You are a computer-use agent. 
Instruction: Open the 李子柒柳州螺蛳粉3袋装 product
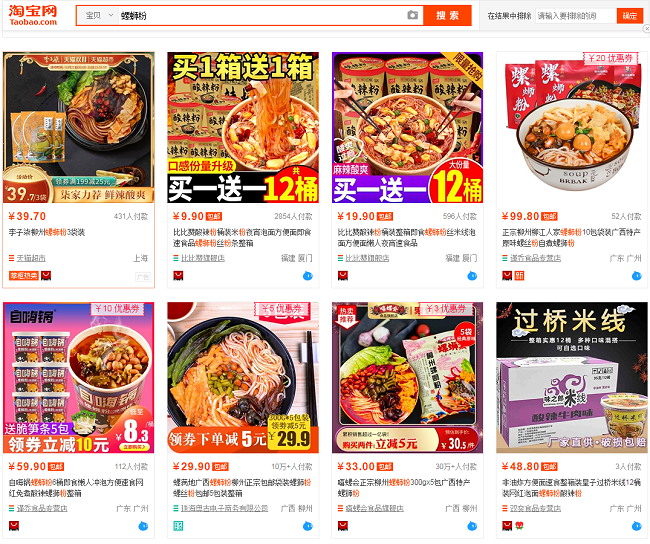79,126
